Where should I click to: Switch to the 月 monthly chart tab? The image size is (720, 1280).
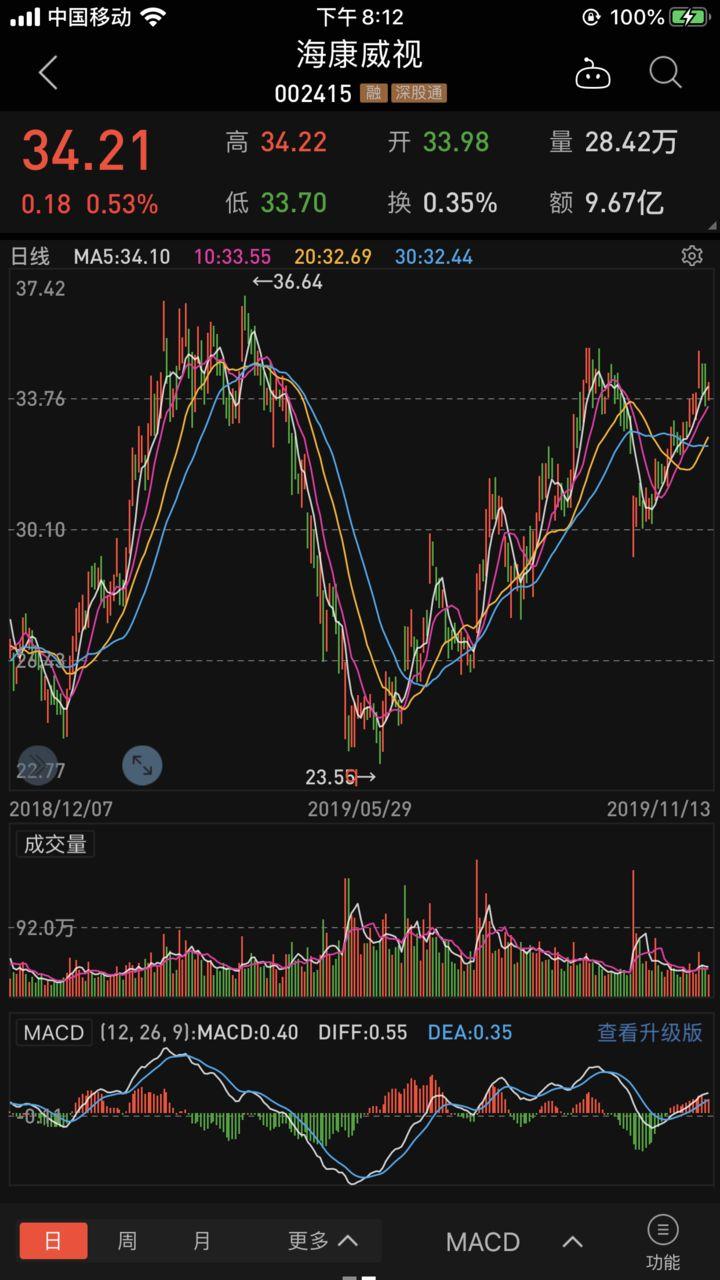[x=202, y=1241]
